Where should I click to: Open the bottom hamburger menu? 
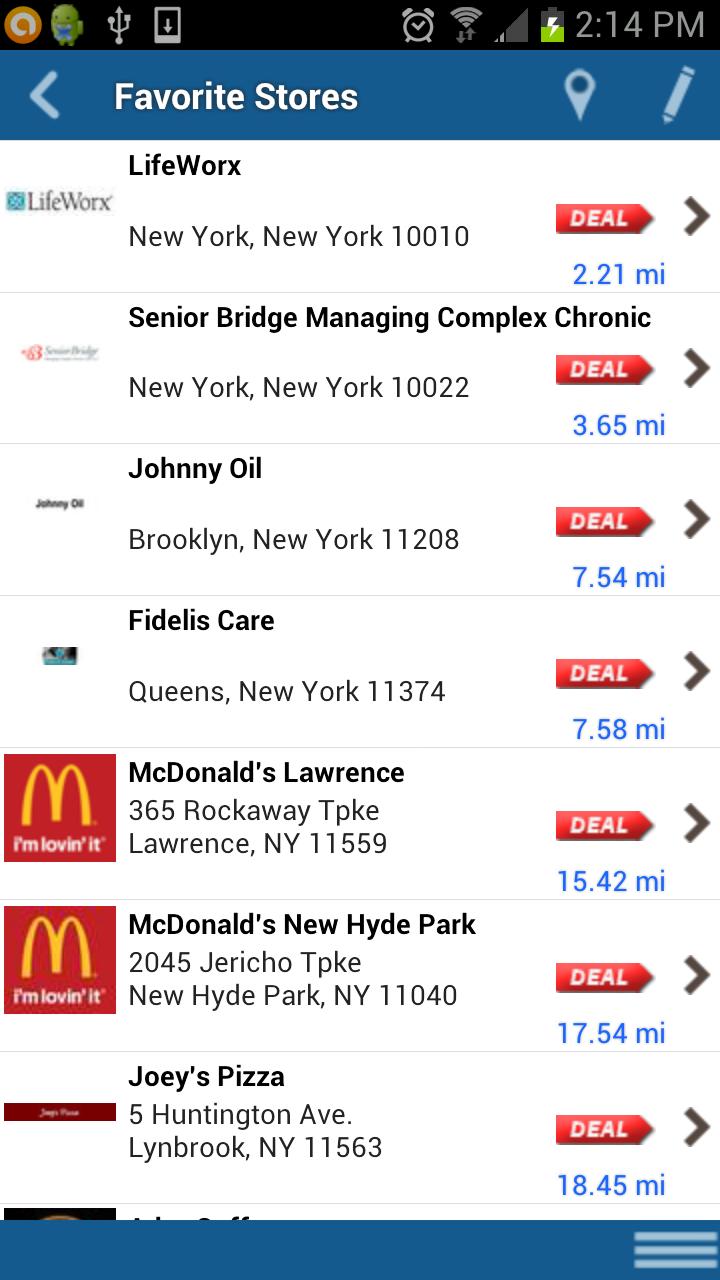675,1250
